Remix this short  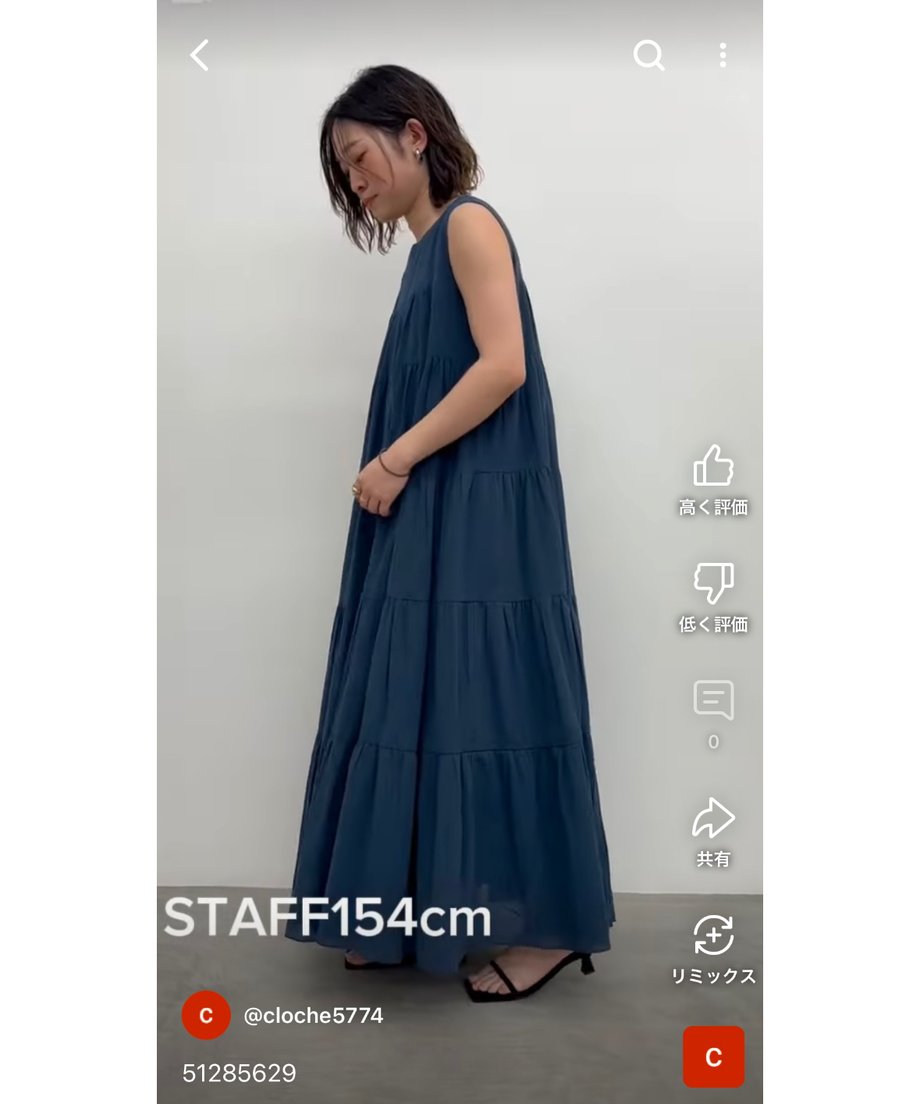pyautogui.click(x=713, y=937)
